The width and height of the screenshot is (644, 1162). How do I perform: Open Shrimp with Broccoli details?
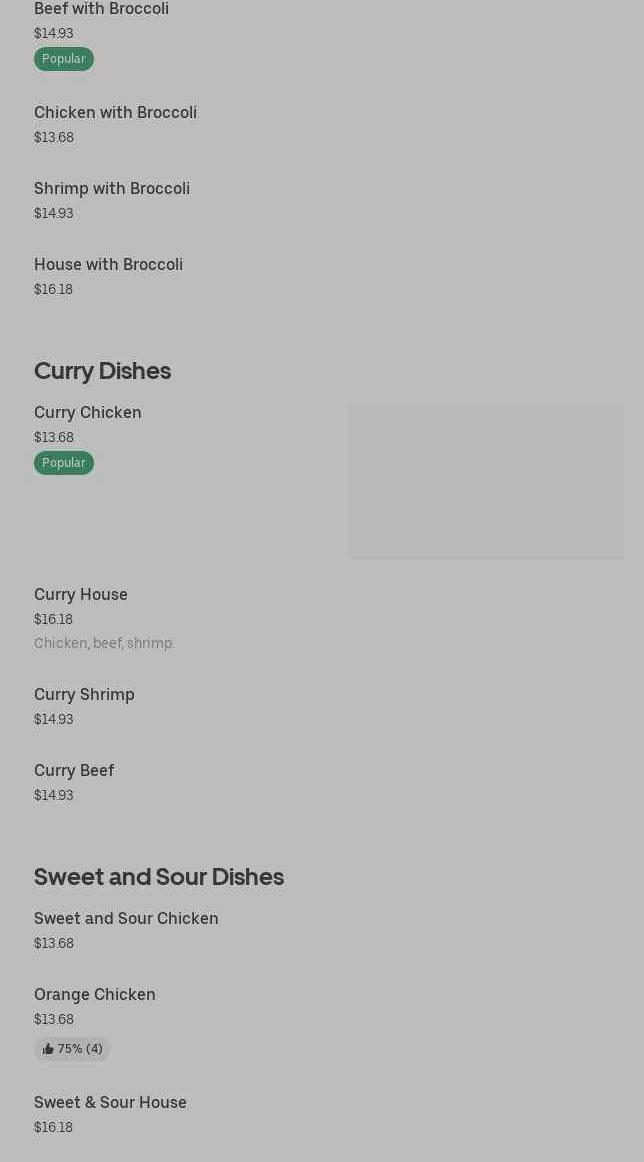point(112,189)
